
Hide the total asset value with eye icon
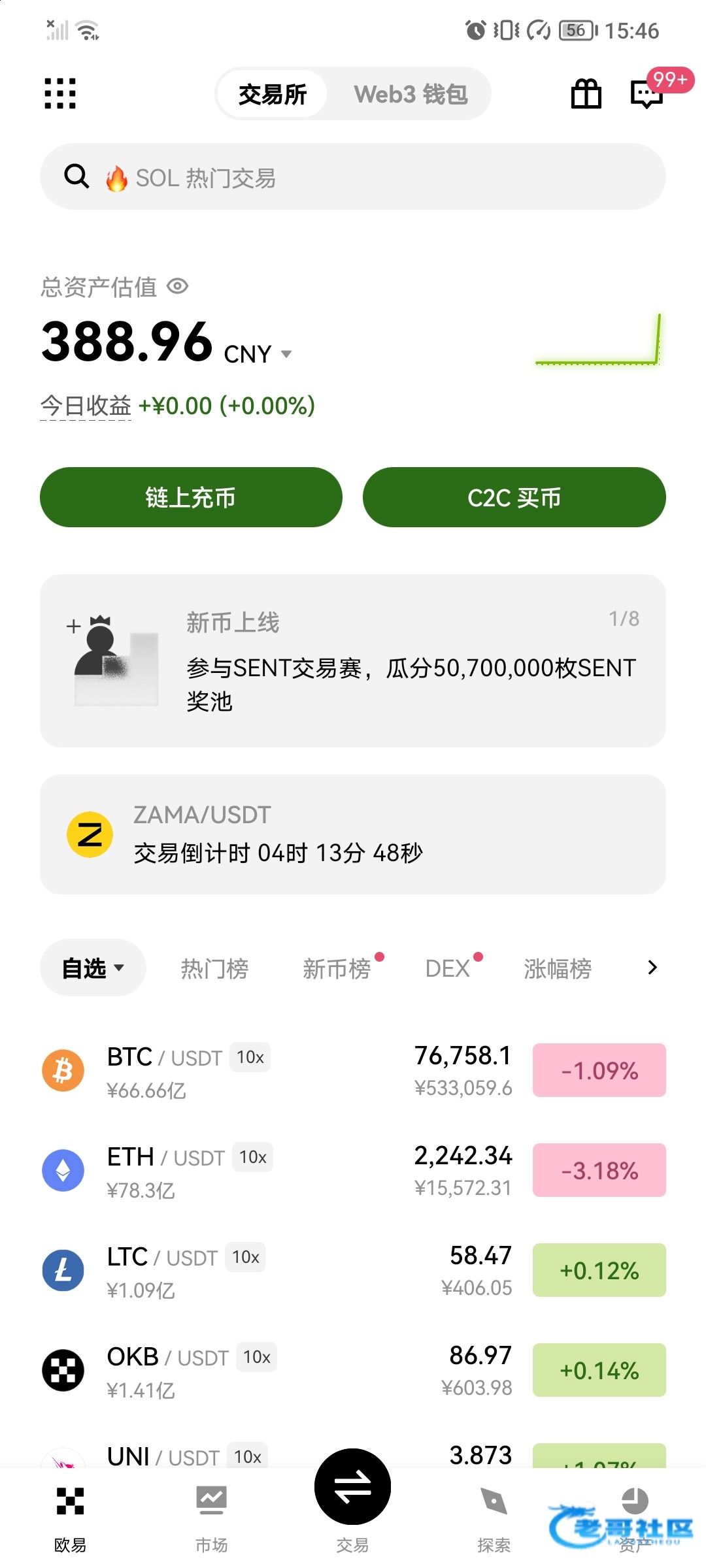point(178,286)
